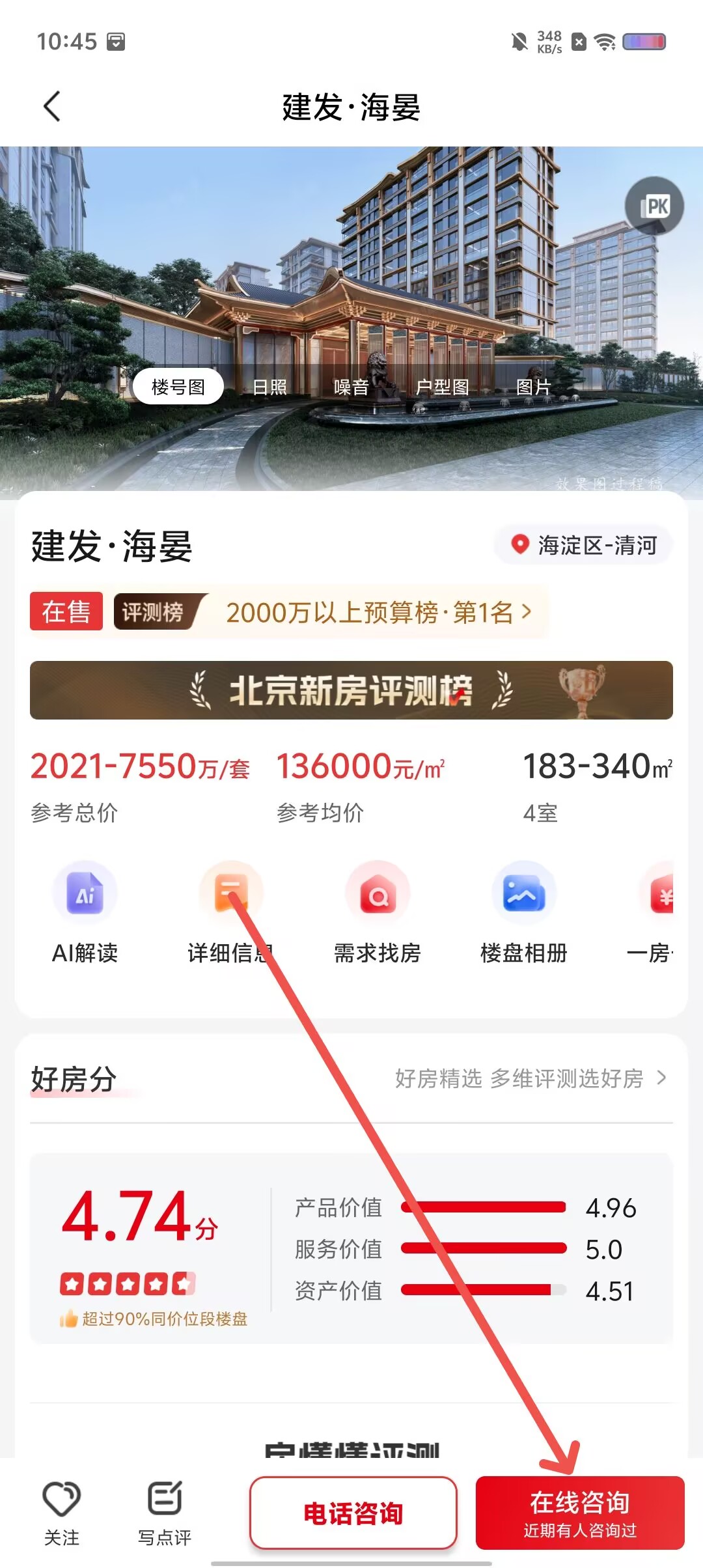Switch to the 噪音 tab
This screenshot has height=1568, width=703.
coord(351,387)
